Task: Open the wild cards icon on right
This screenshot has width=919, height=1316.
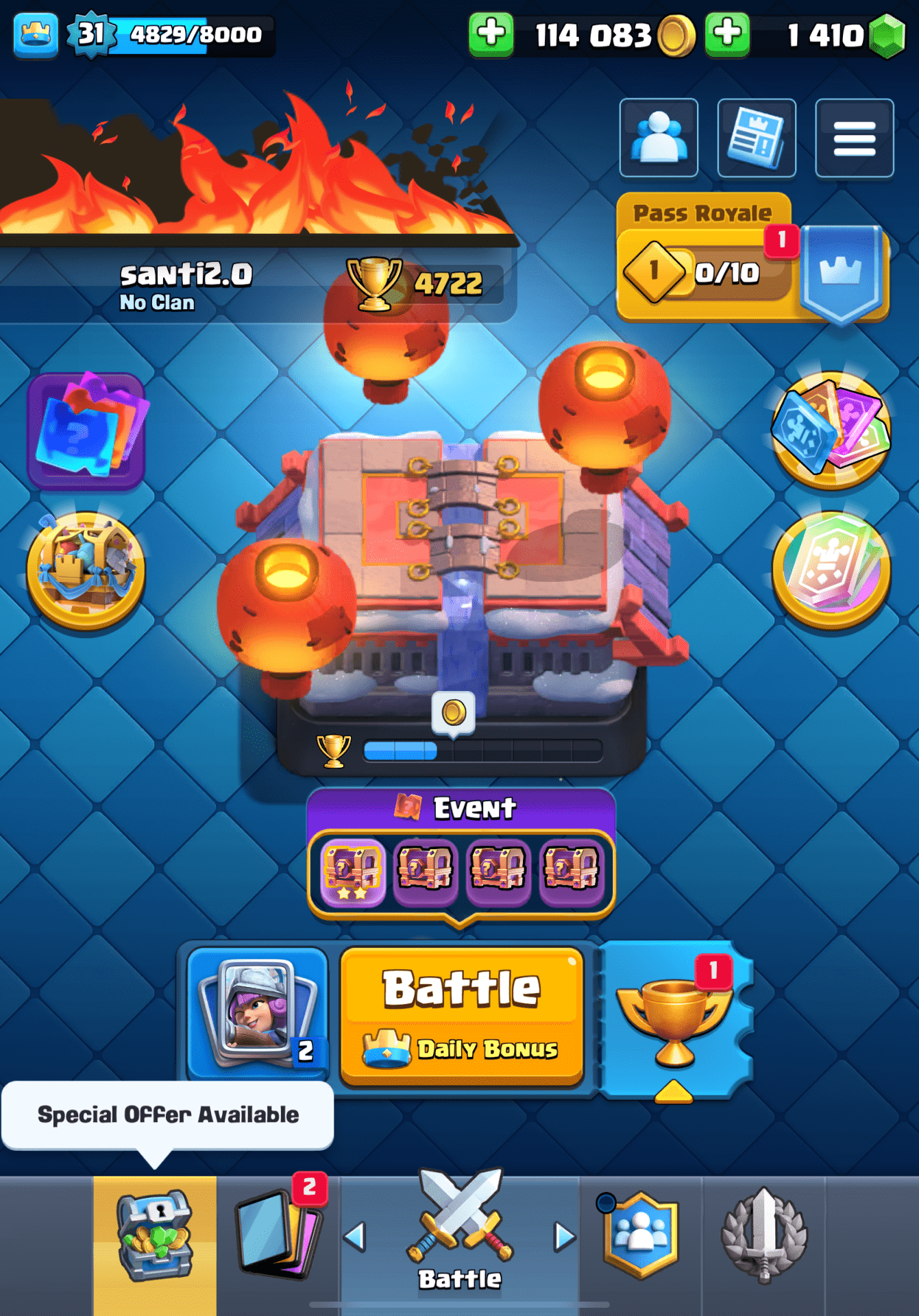Action: pos(831,570)
